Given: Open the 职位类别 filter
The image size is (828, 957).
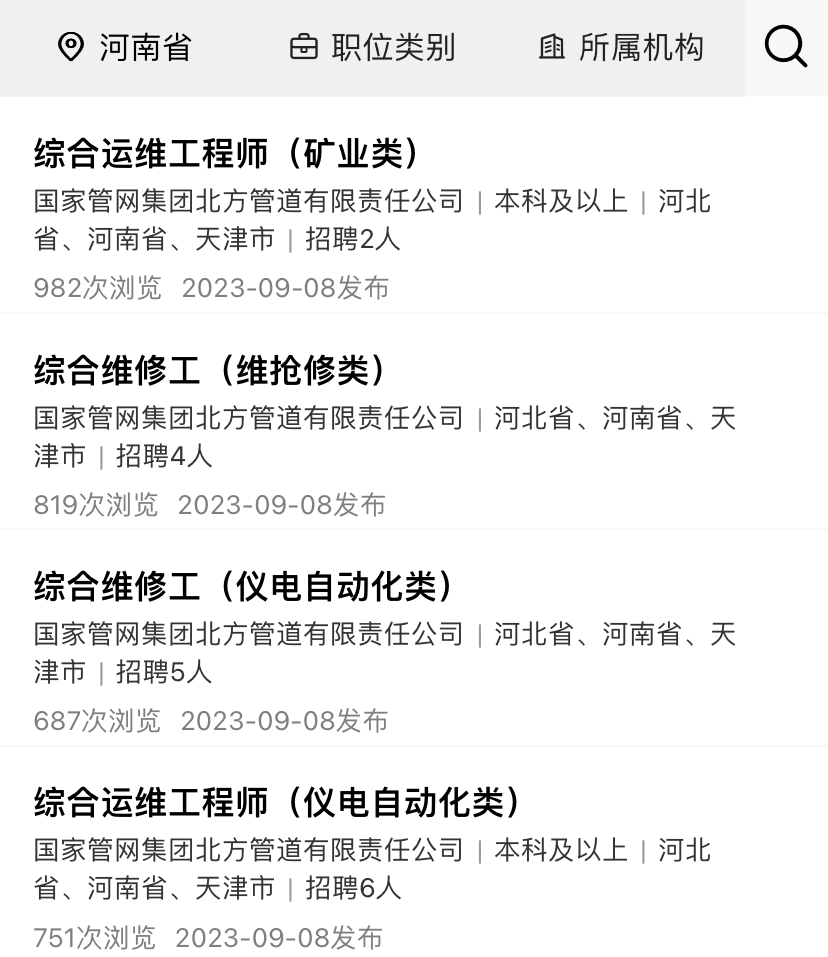Looking at the screenshot, I should click(372, 47).
